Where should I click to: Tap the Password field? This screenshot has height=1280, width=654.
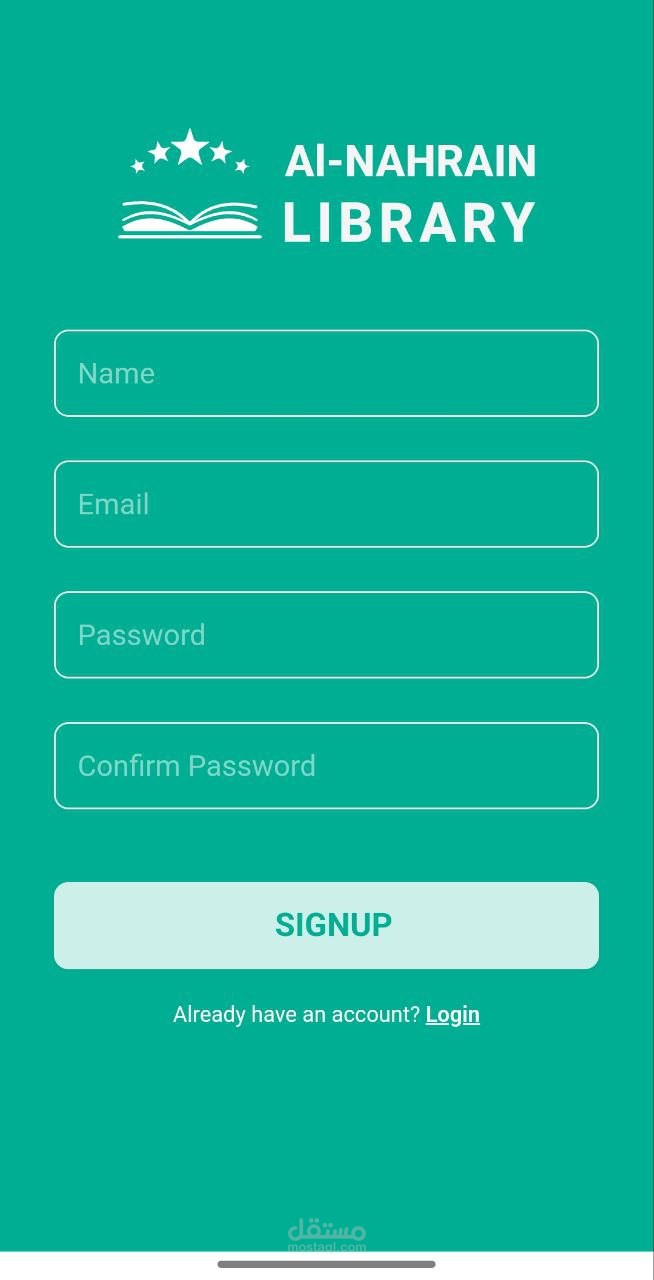[326, 635]
